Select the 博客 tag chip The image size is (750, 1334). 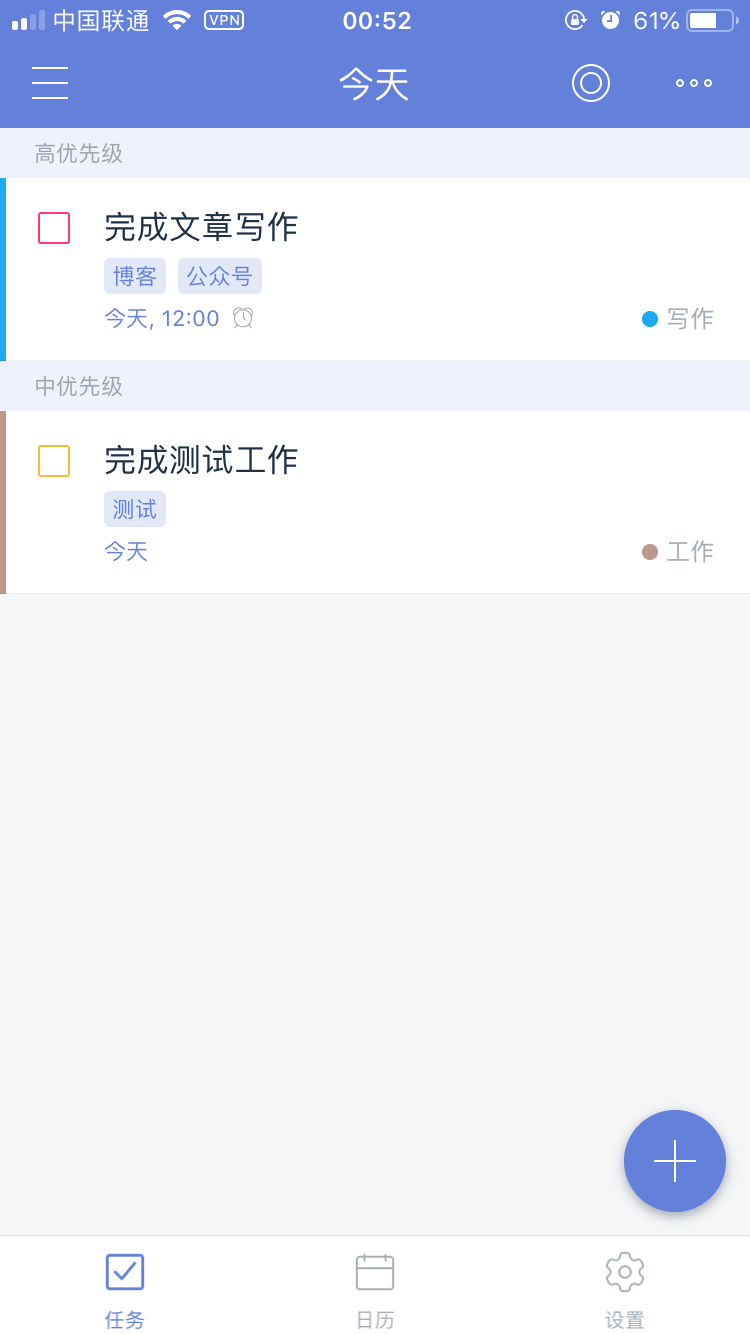click(135, 276)
